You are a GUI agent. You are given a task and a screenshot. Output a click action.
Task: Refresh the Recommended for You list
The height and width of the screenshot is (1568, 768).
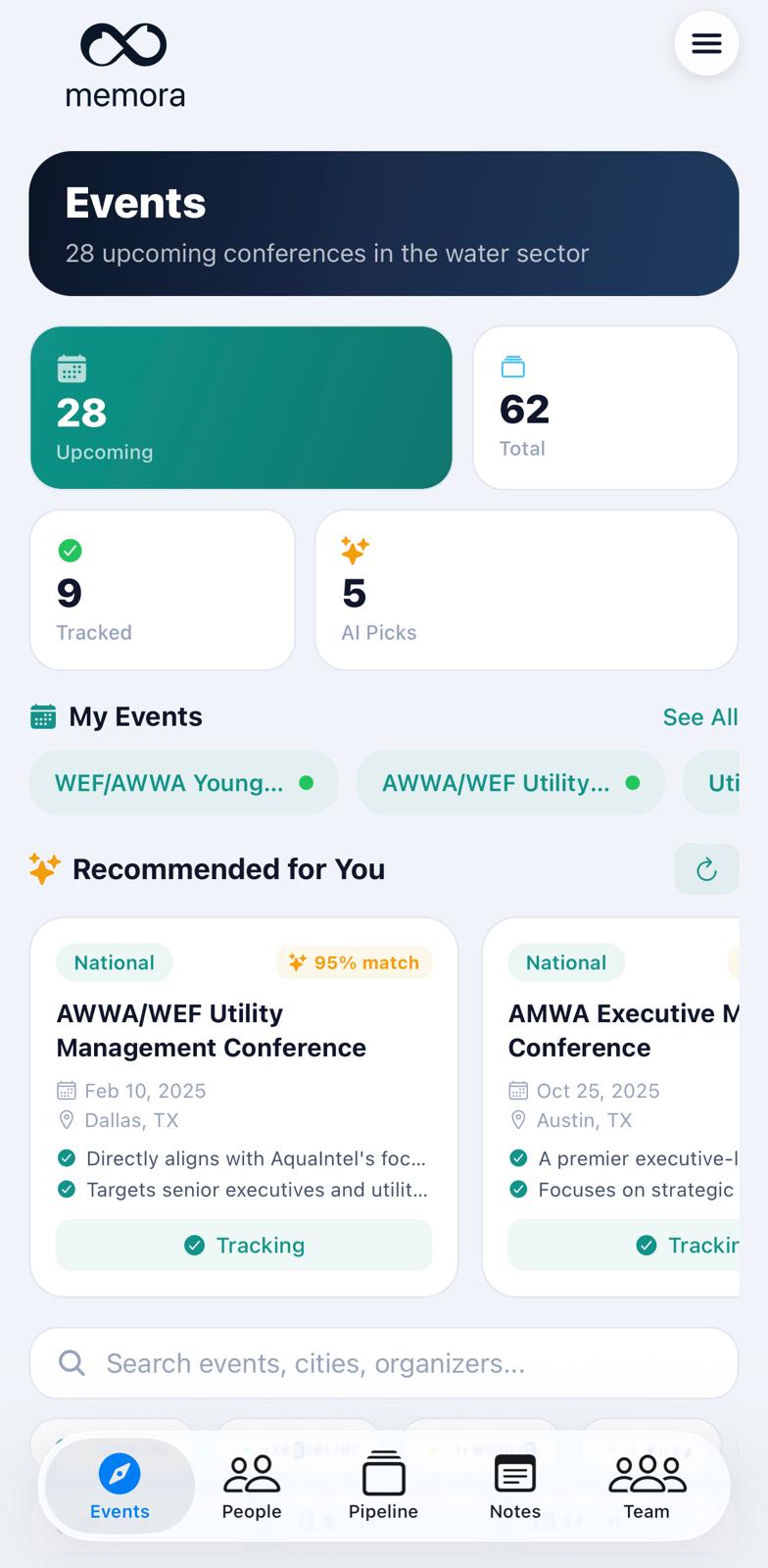(x=706, y=868)
